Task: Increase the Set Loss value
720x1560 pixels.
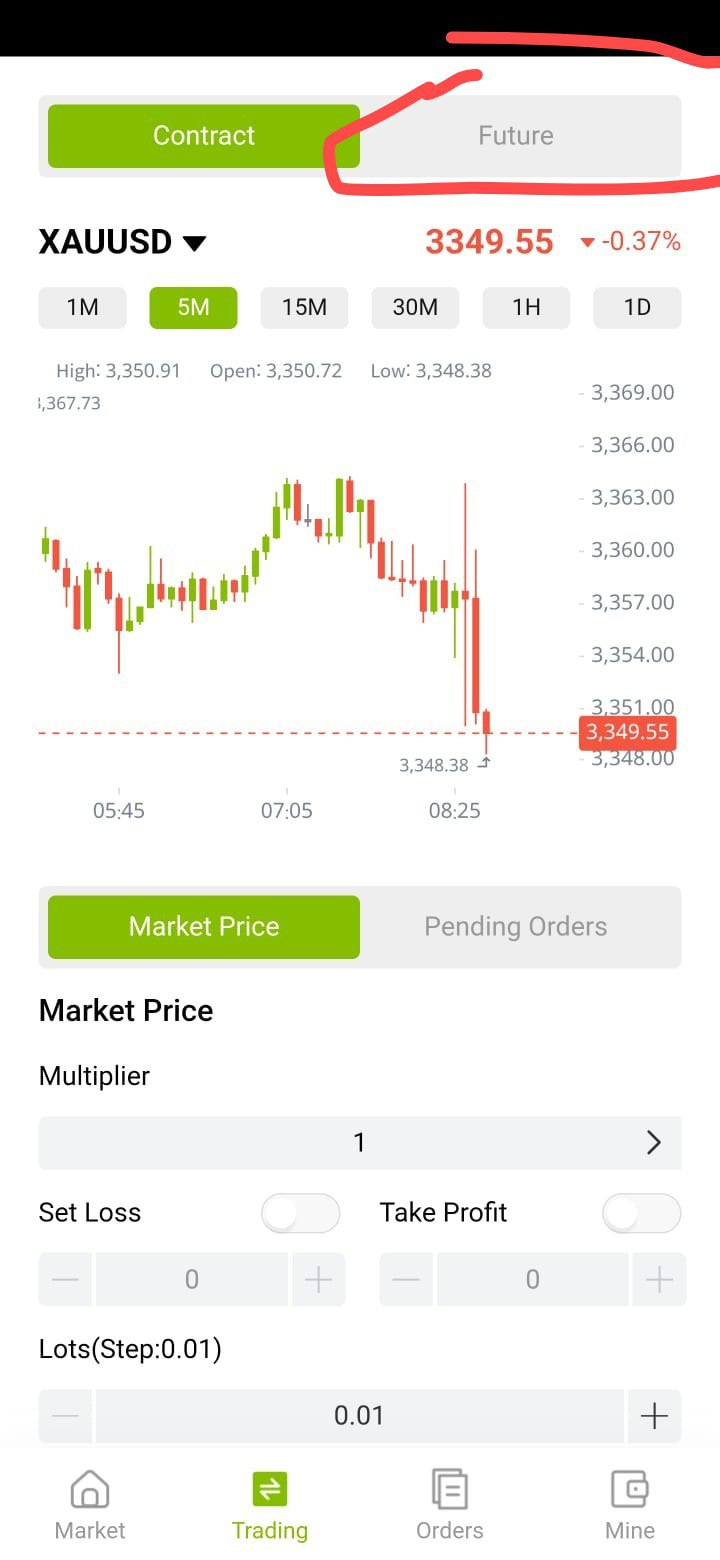Action: (x=318, y=1280)
